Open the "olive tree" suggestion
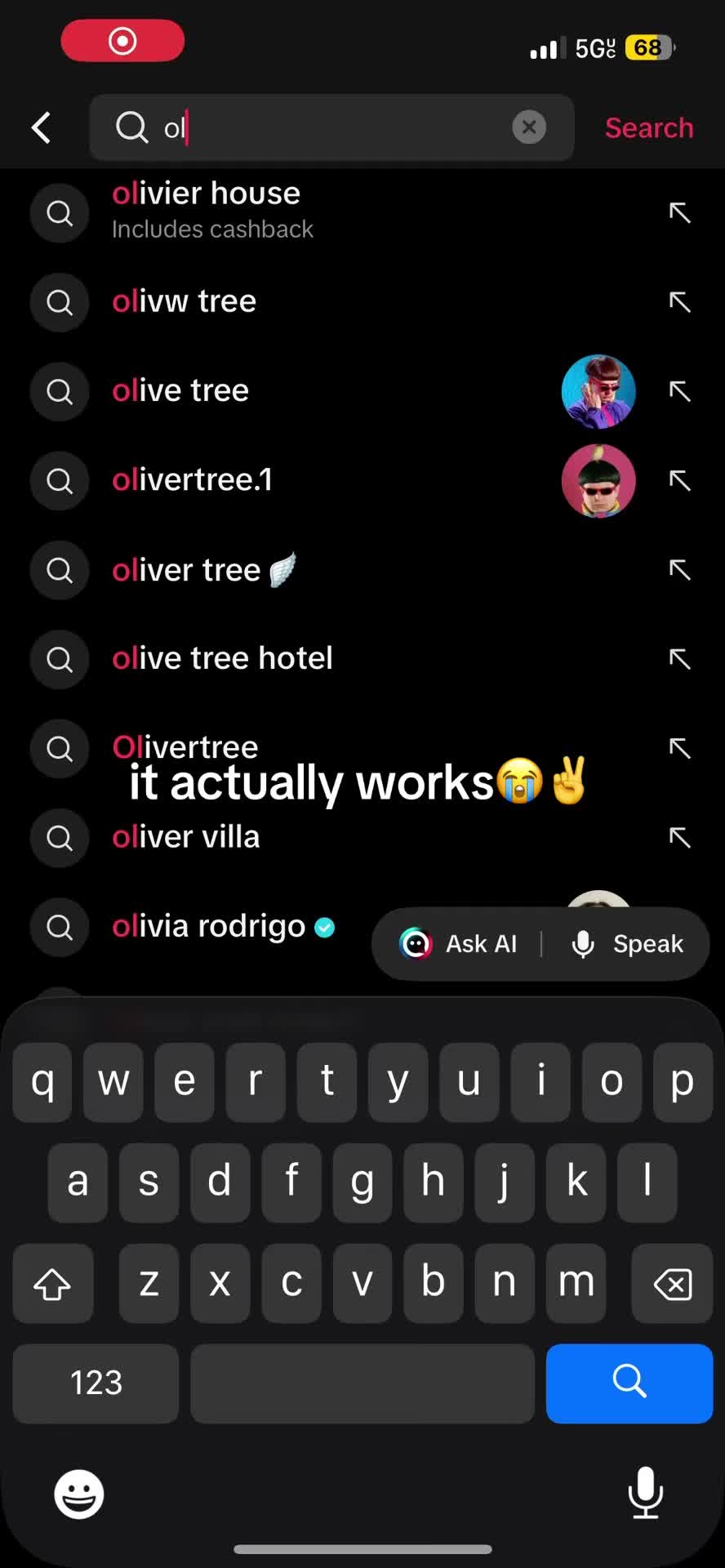The width and height of the screenshot is (725, 1568). point(362,391)
